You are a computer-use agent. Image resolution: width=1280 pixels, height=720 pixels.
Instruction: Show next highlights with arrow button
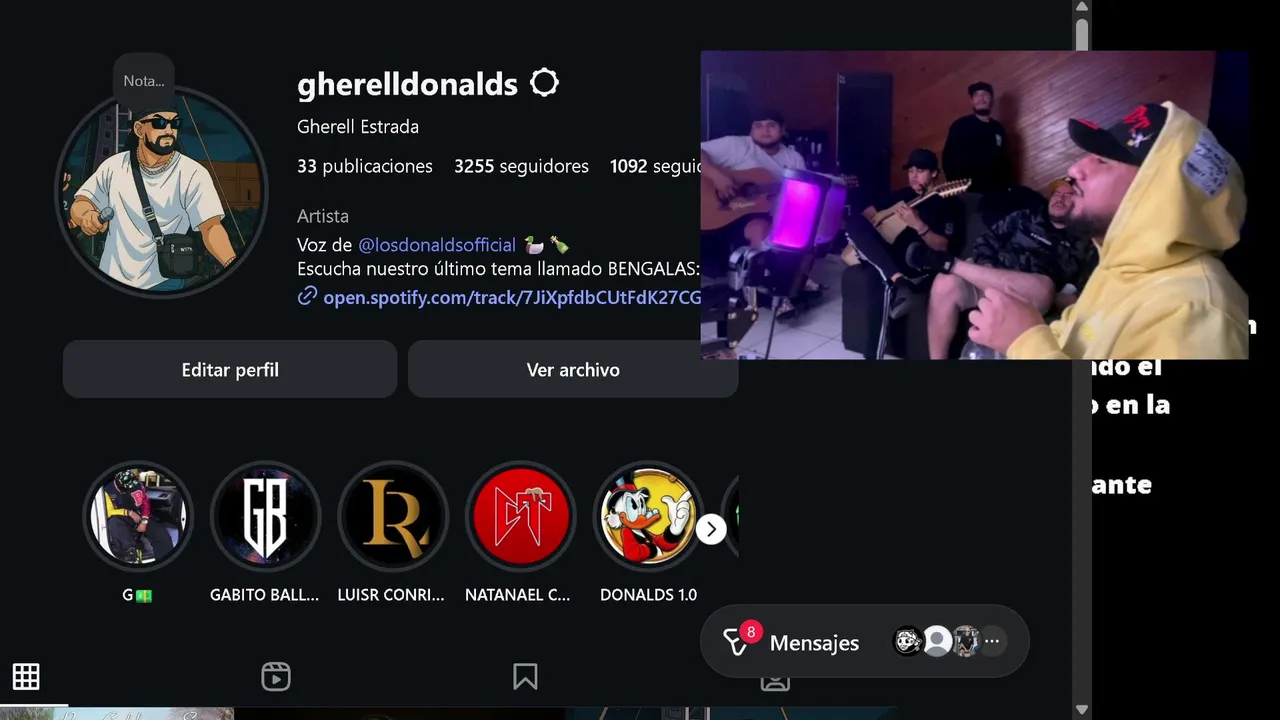tap(711, 529)
